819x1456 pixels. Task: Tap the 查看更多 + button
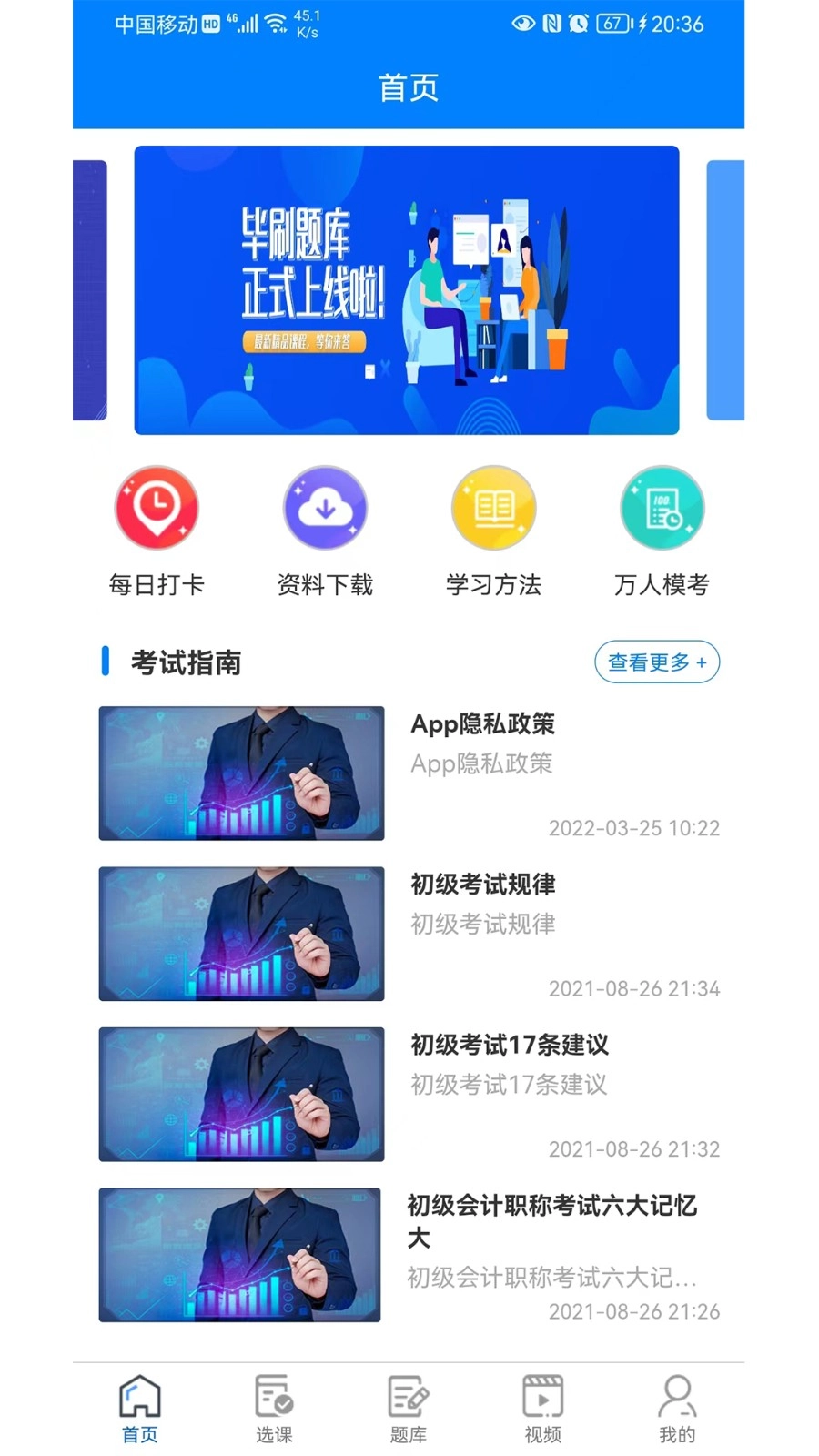[x=656, y=662]
